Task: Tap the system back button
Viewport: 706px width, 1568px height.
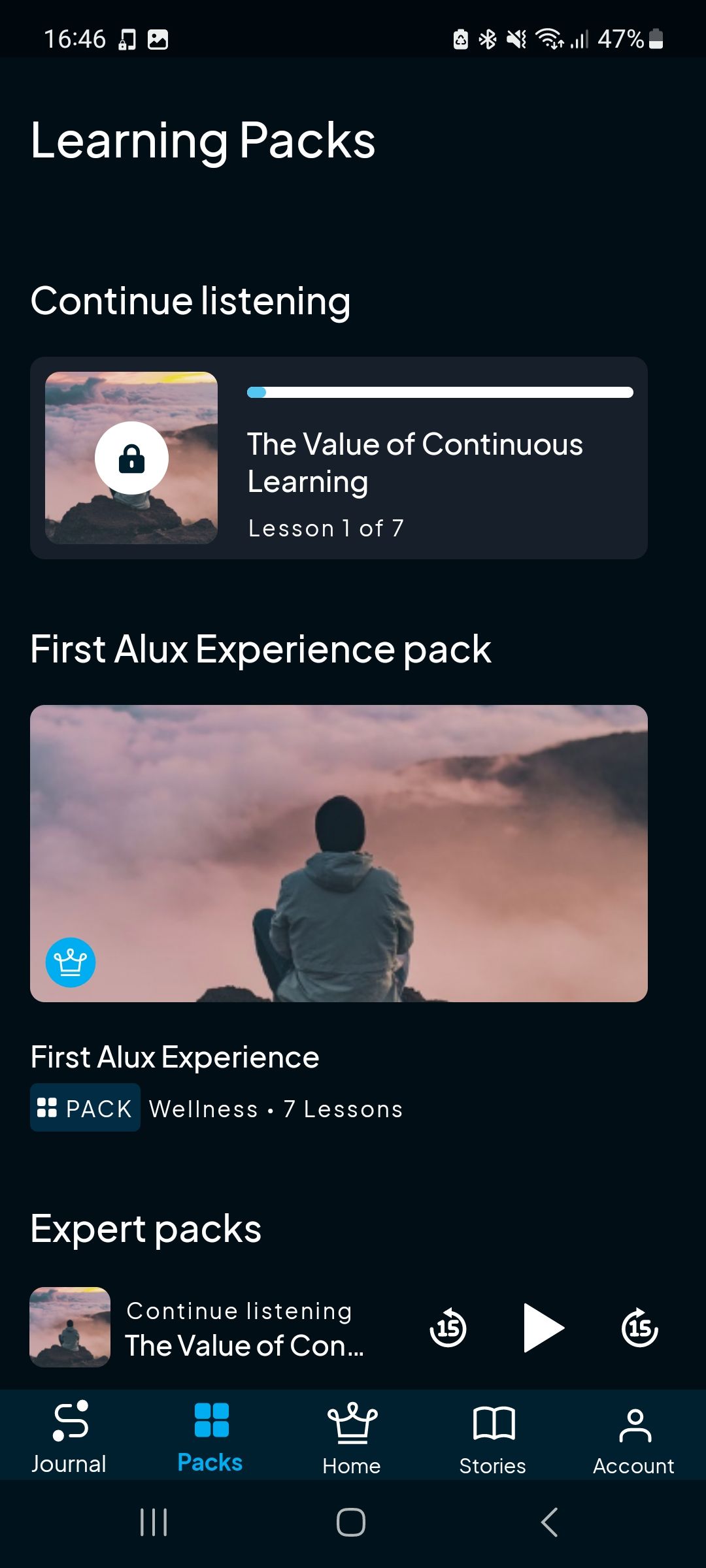Action: point(550,1522)
